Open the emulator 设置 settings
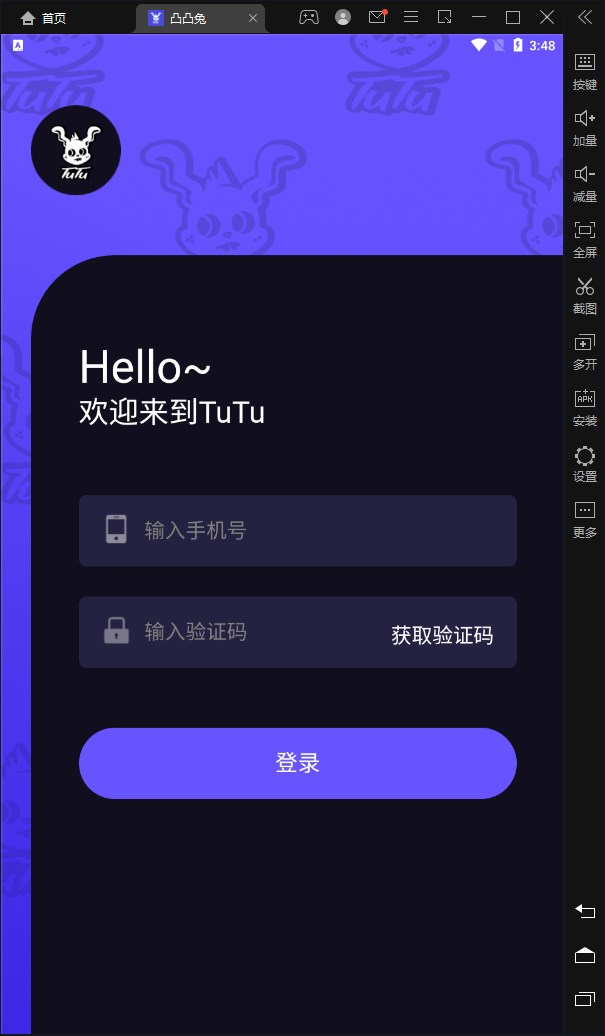 pos(585,464)
